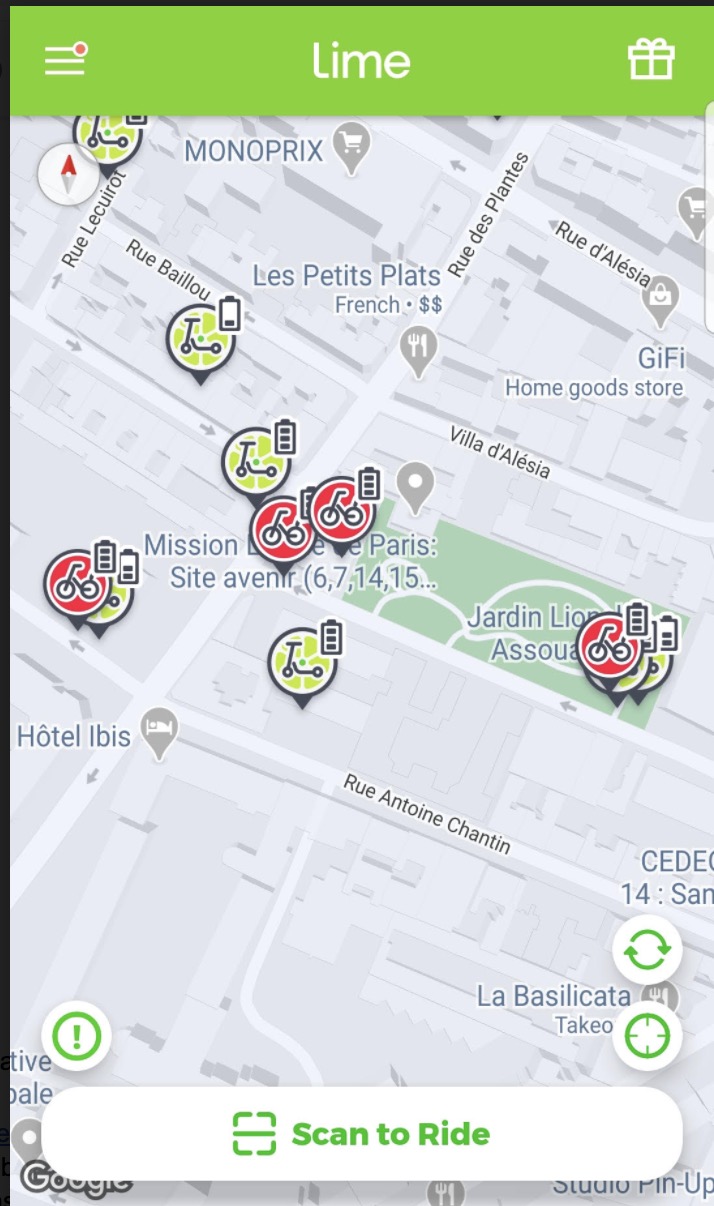The image size is (714, 1206).
Task: Refresh the vehicle map
Action: (x=647, y=950)
